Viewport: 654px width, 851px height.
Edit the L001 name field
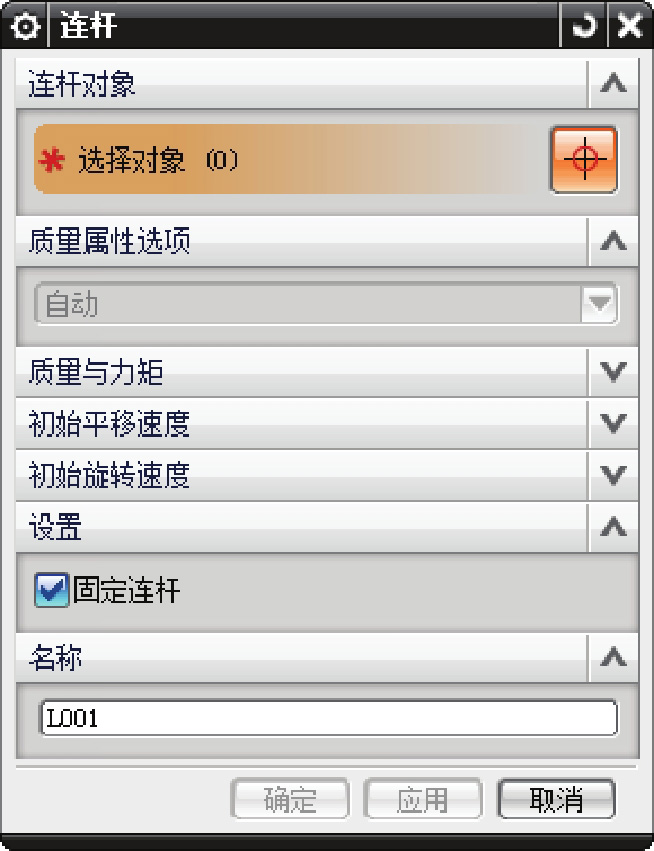327,718
